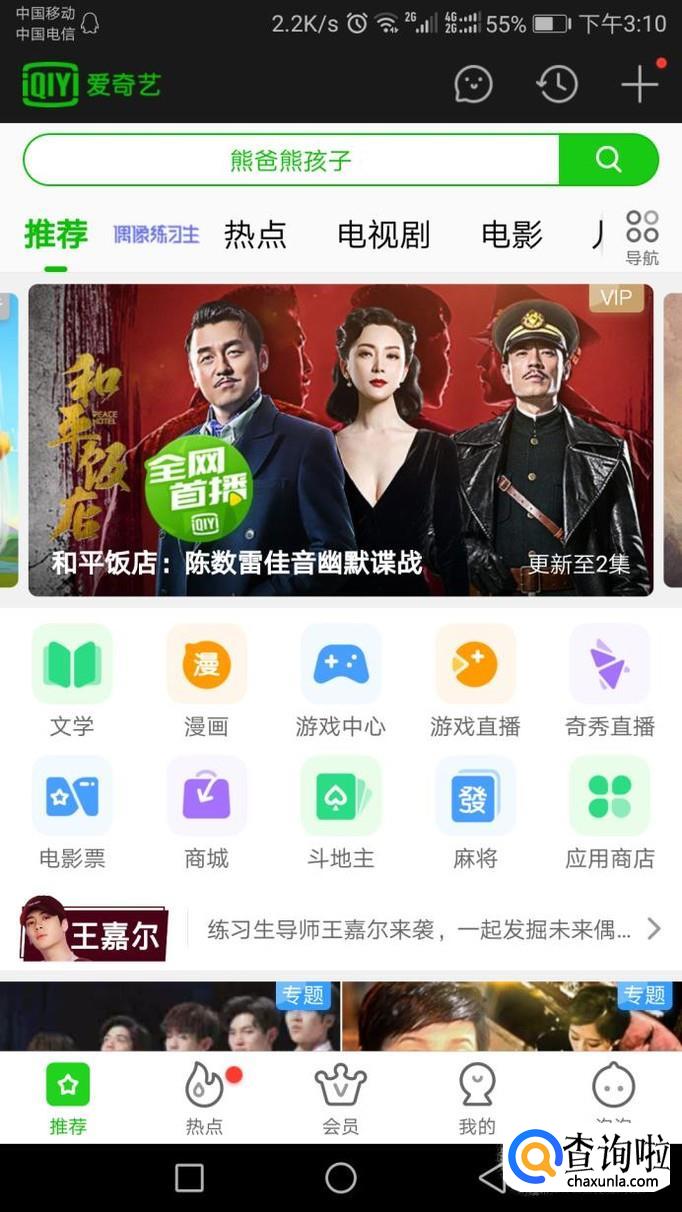
Task: Open the 漫画 section
Action: (206, 680)
